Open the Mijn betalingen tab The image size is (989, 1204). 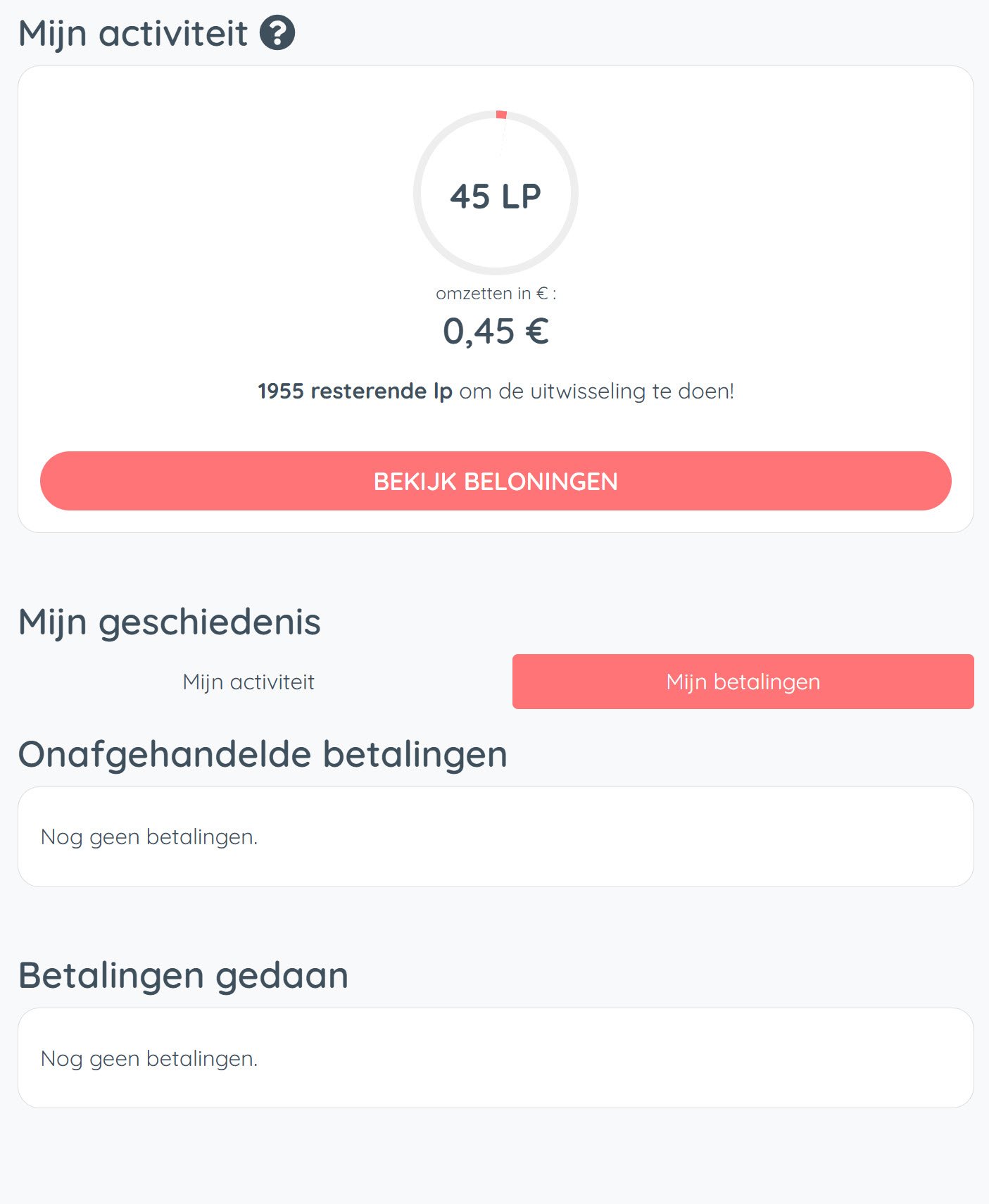pyautogui.click(x=743, y=681)
